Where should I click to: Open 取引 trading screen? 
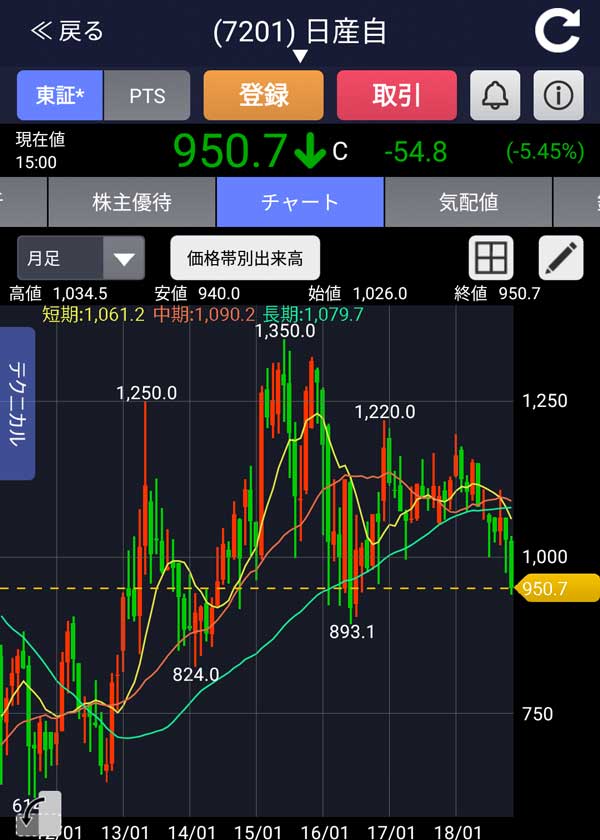[x=396, y=96]
